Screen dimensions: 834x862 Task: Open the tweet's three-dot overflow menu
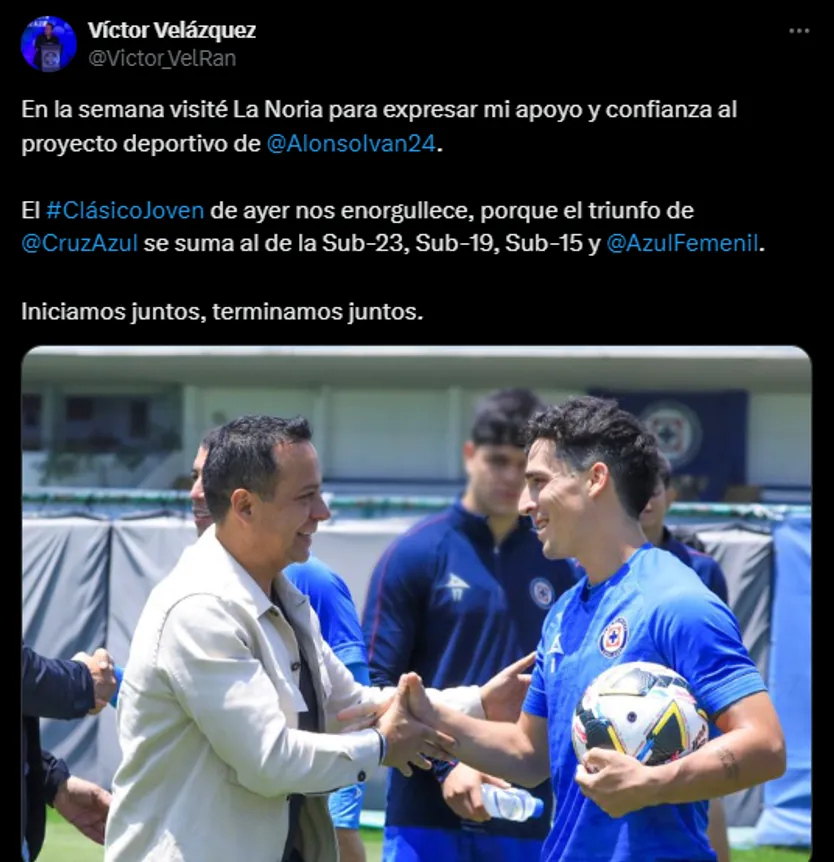point(798,31)
